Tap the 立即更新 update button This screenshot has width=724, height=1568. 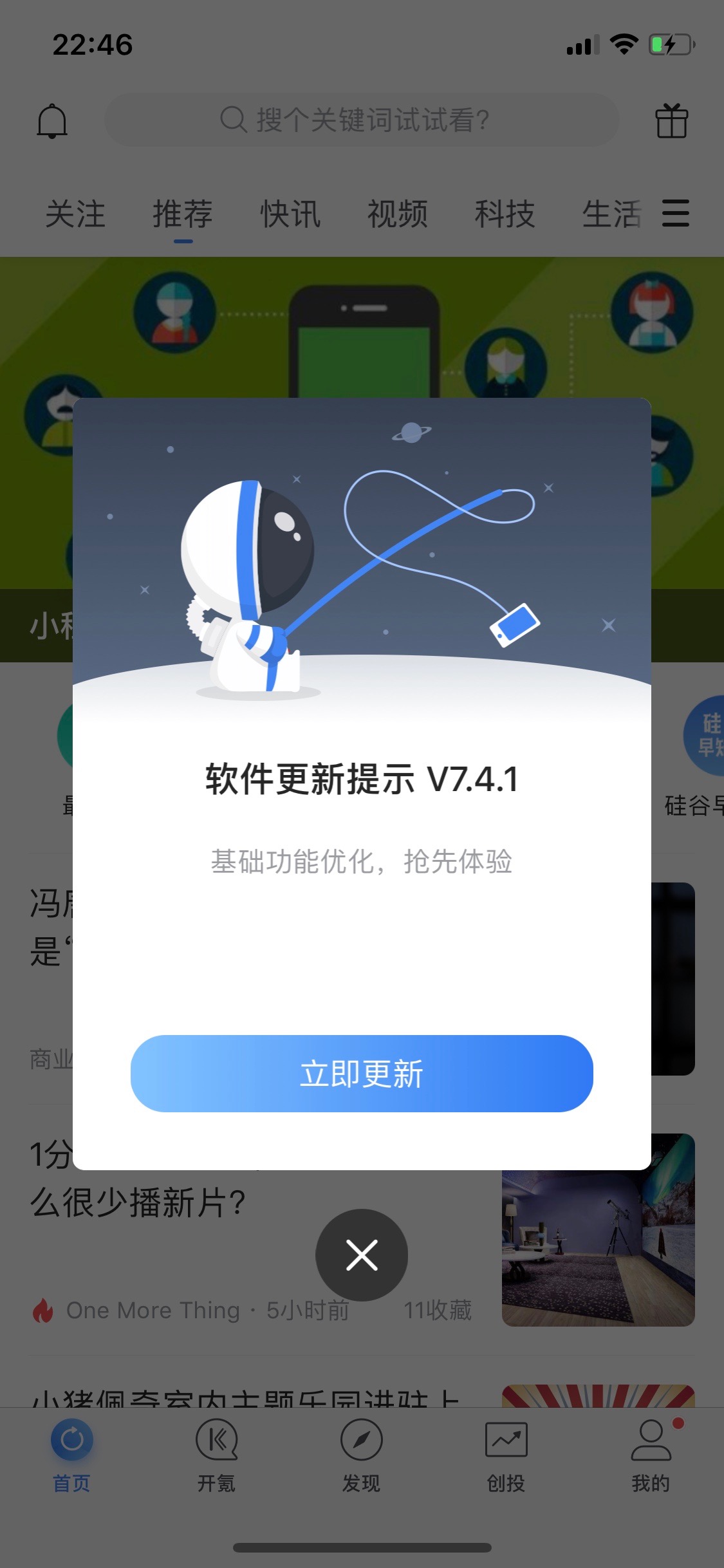[x=362, y=1073]
